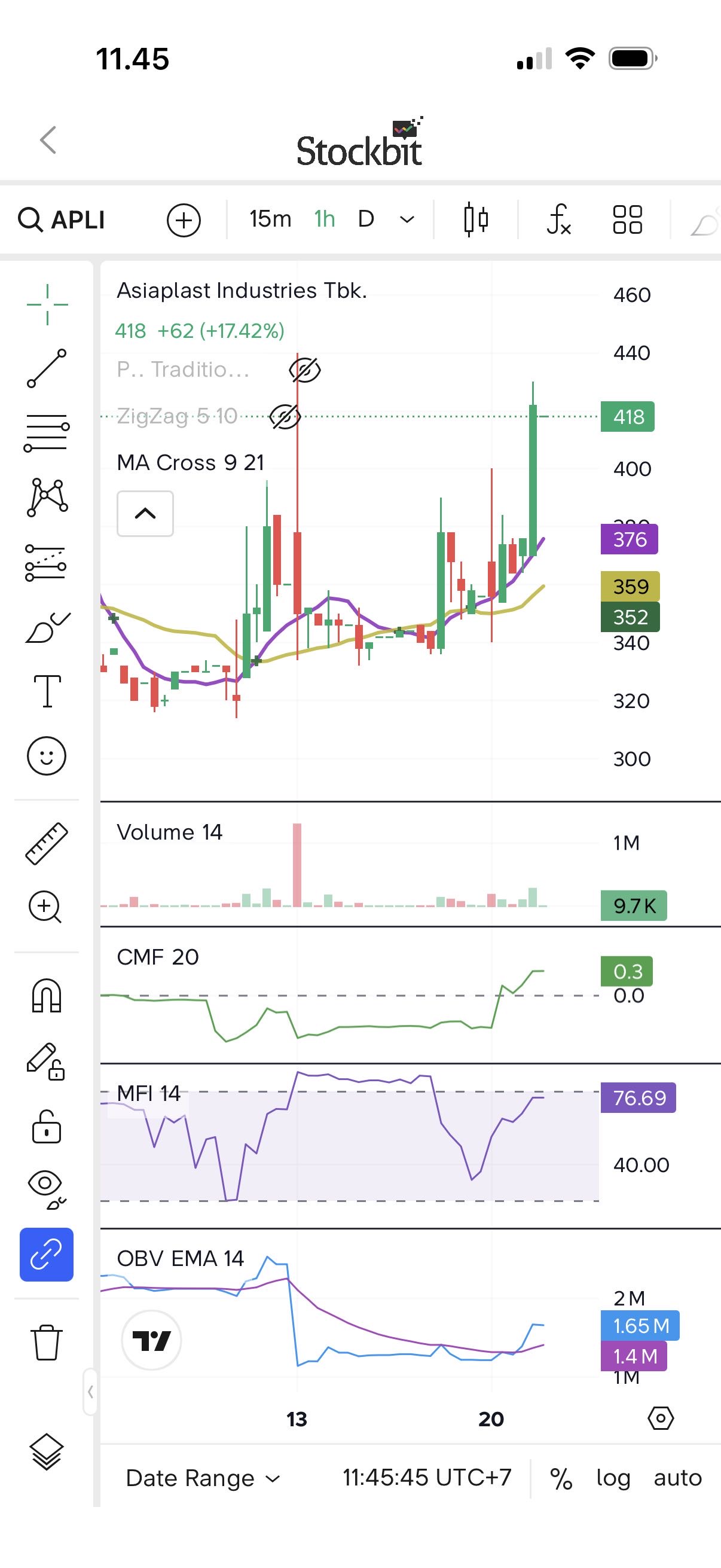Add a symbol to compare
The image size is (721, 1568).
[184, 219]
